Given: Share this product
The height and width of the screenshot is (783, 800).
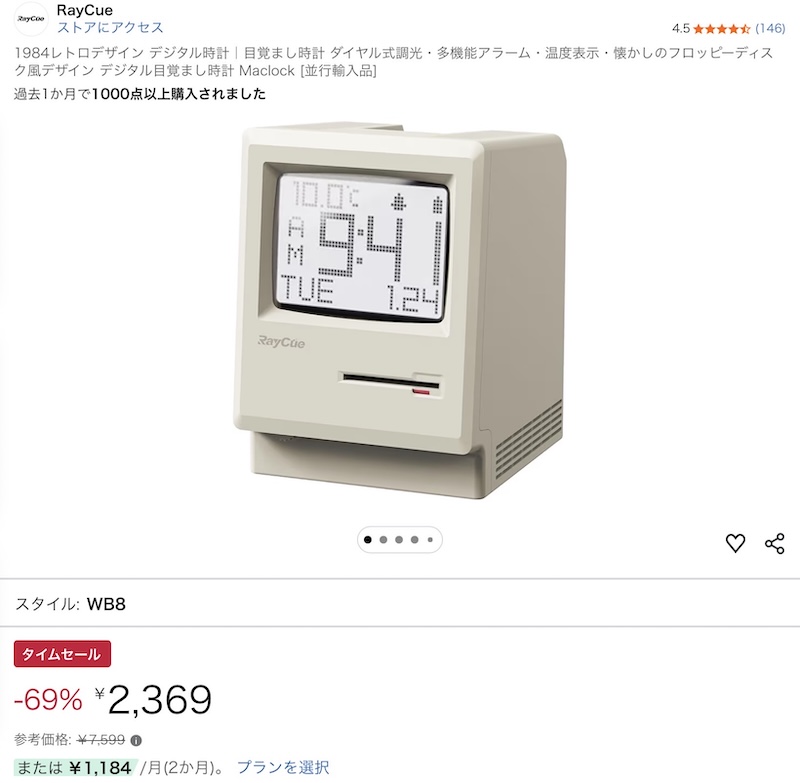Looking at the screenshot, I should [x=774, y=543].
